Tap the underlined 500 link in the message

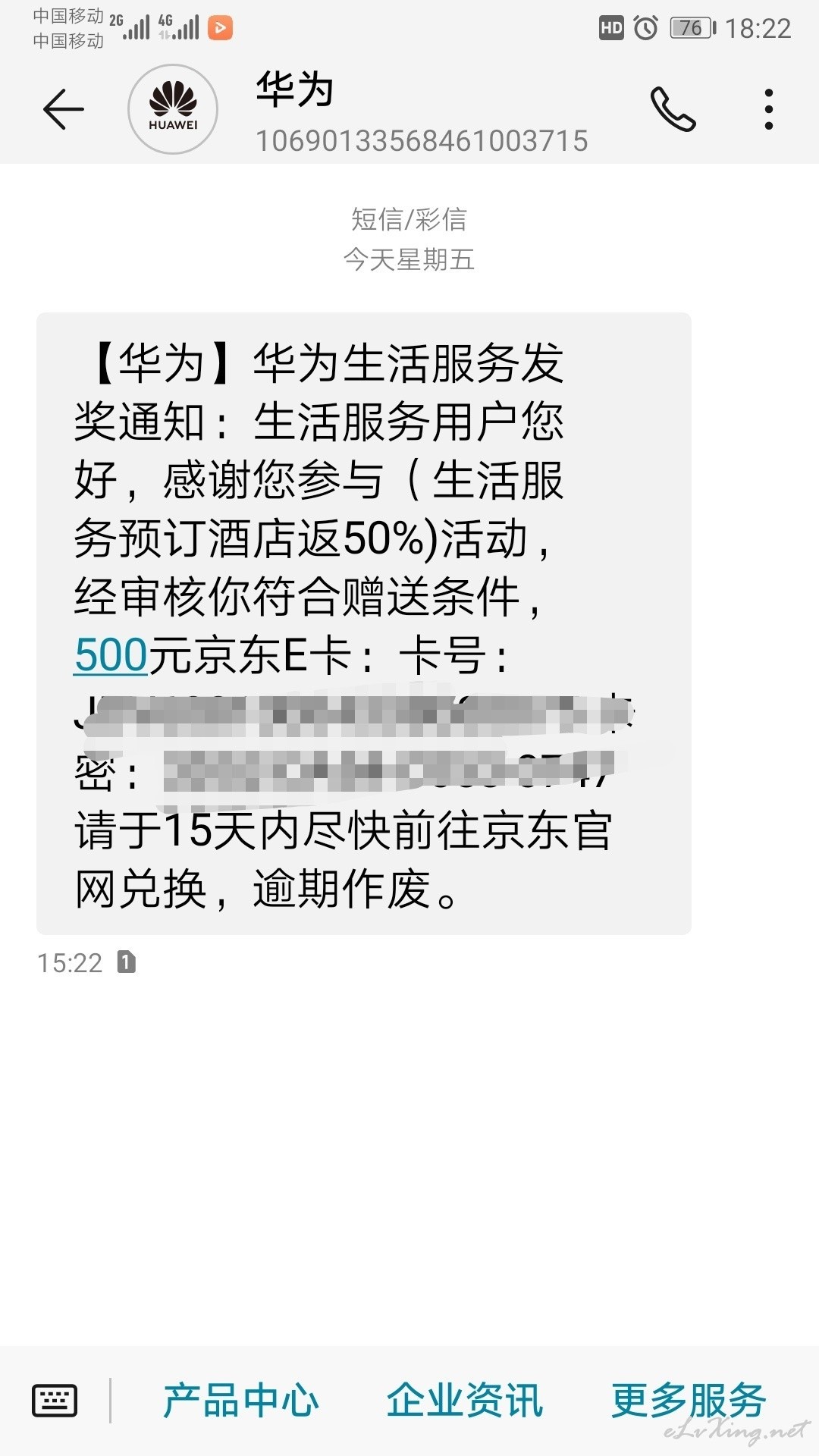point(111,655)
